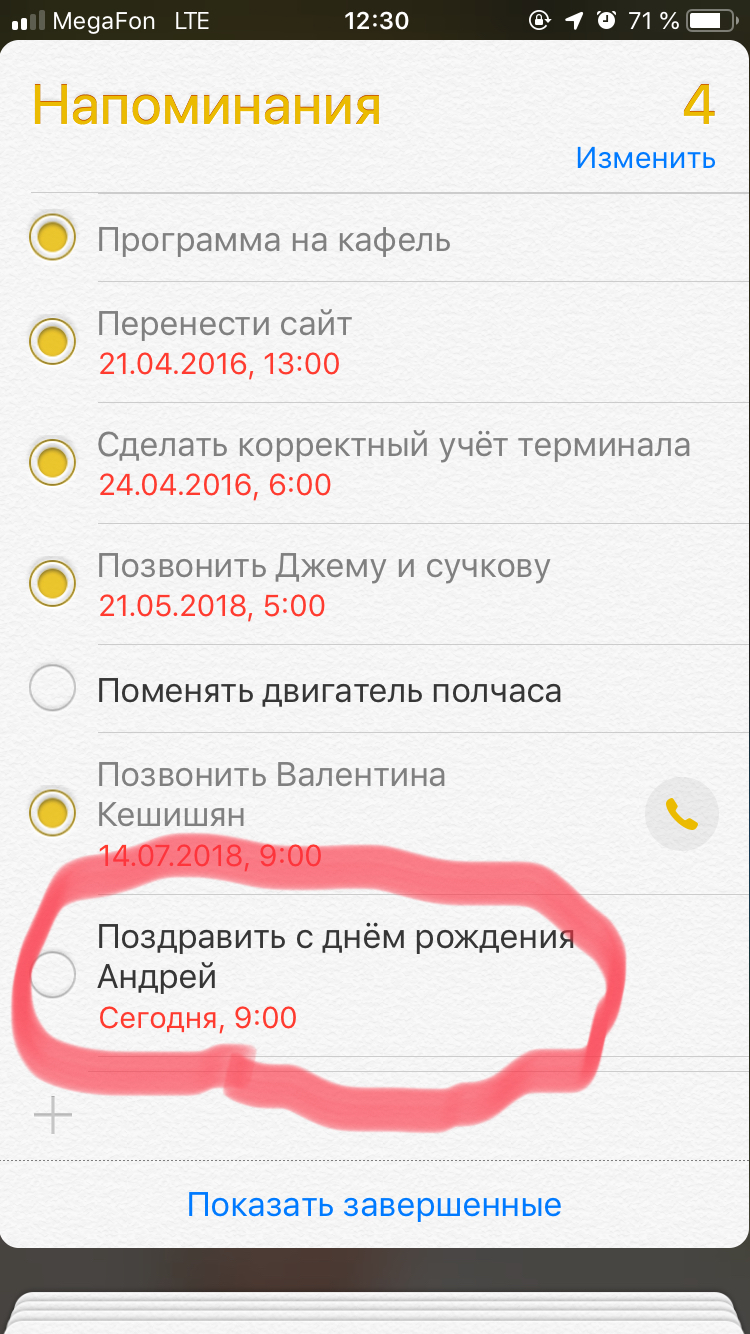The height and width of the screenshot is (1334, 750).
Task: Uncheck the Программа на кафель reminder
Action: (x=53, y=238)
